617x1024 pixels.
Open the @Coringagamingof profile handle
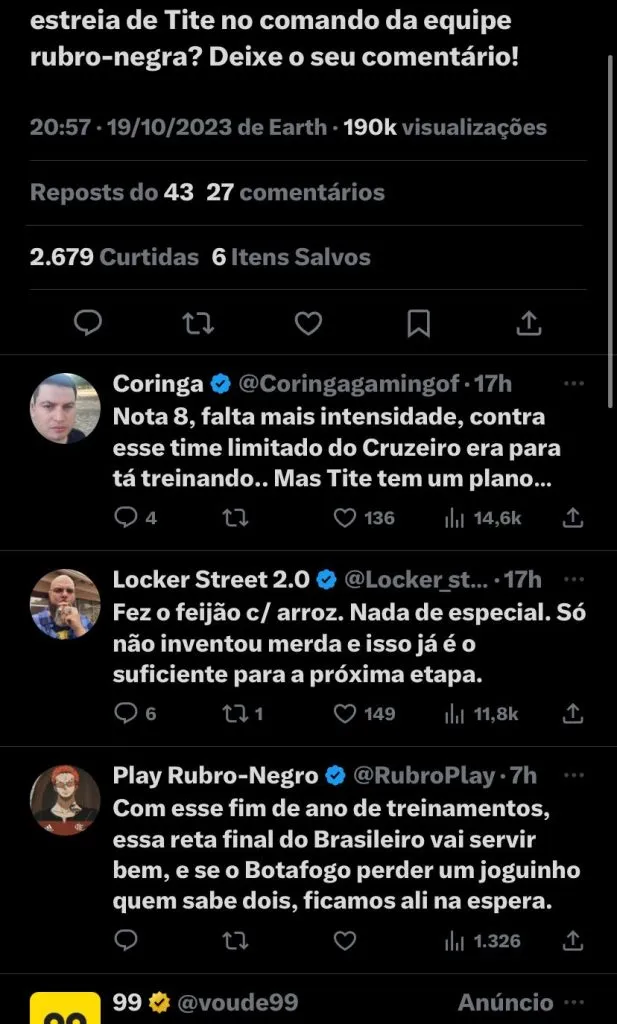tap(348, 384)
